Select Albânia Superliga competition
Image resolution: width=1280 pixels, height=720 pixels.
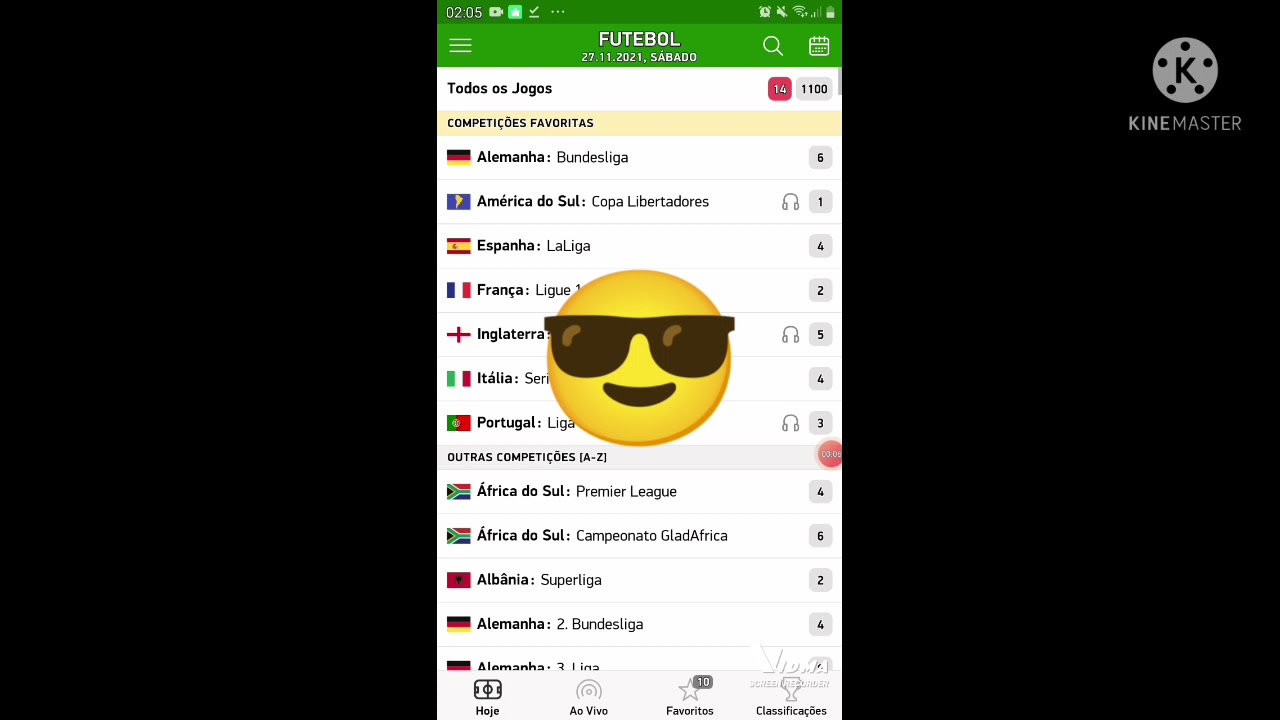539,580
